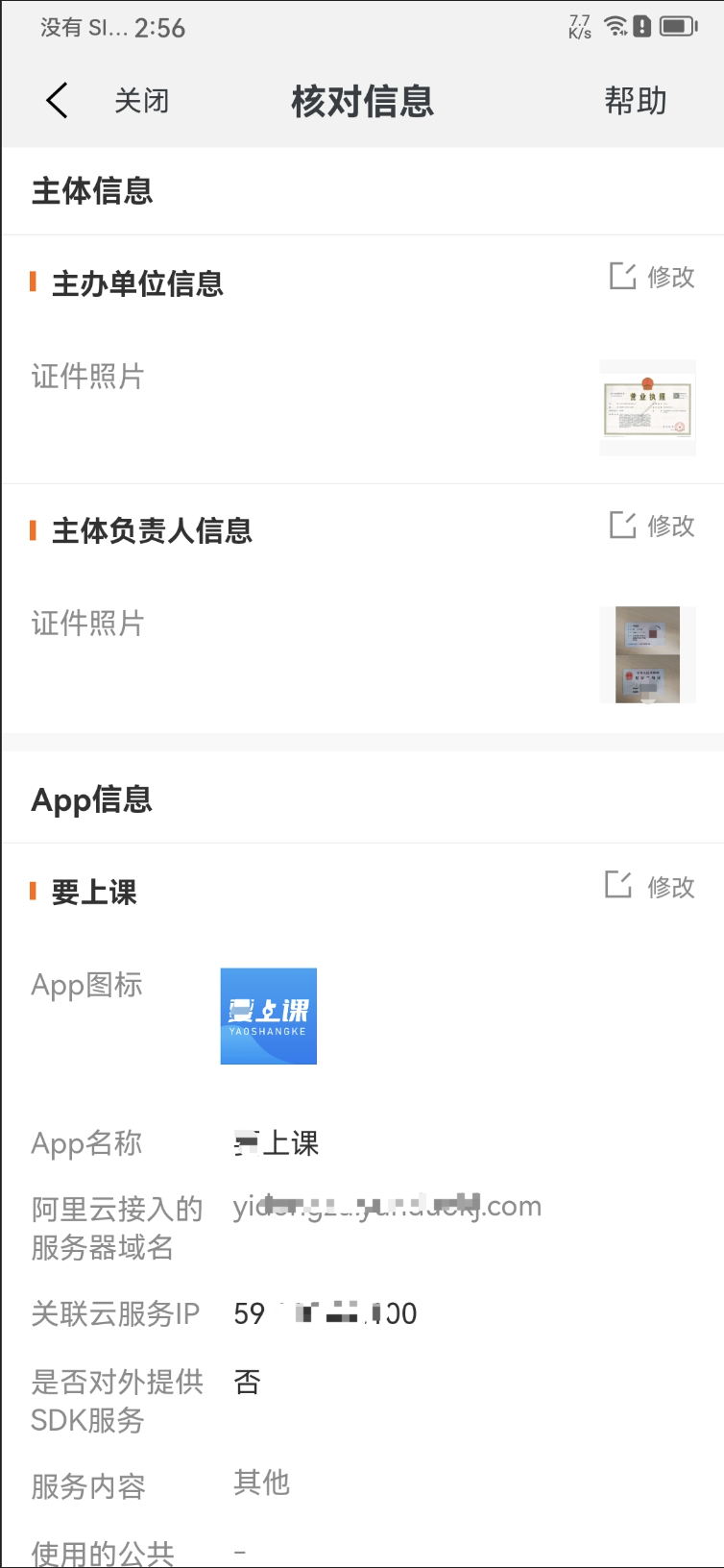The height and width of the screenshot is (1568, 724).
Task: Edit 要上课 app info via 修改
Action: (650, 886)
